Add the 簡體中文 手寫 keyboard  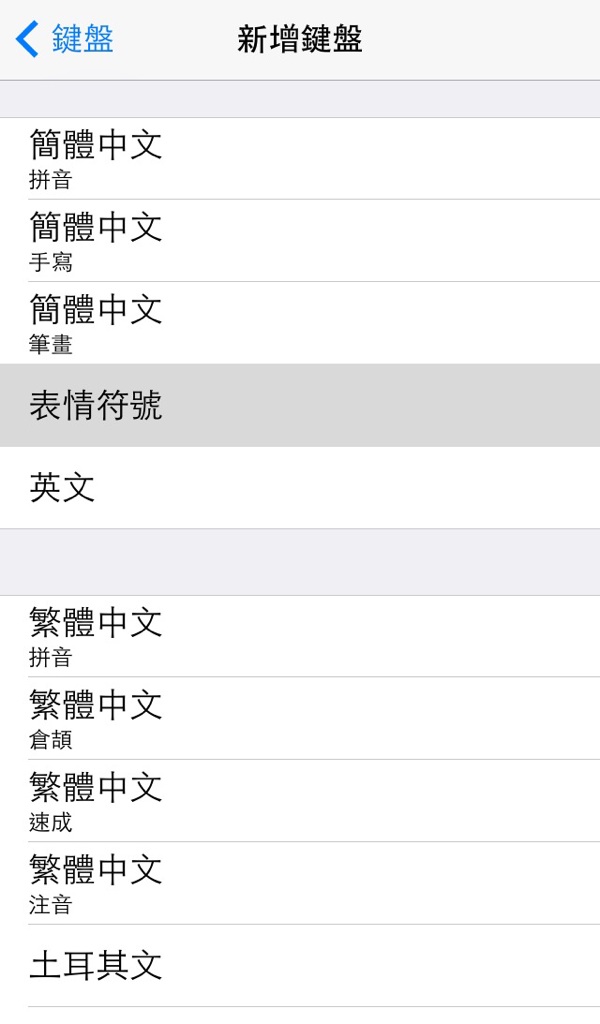tap(300, 241)
